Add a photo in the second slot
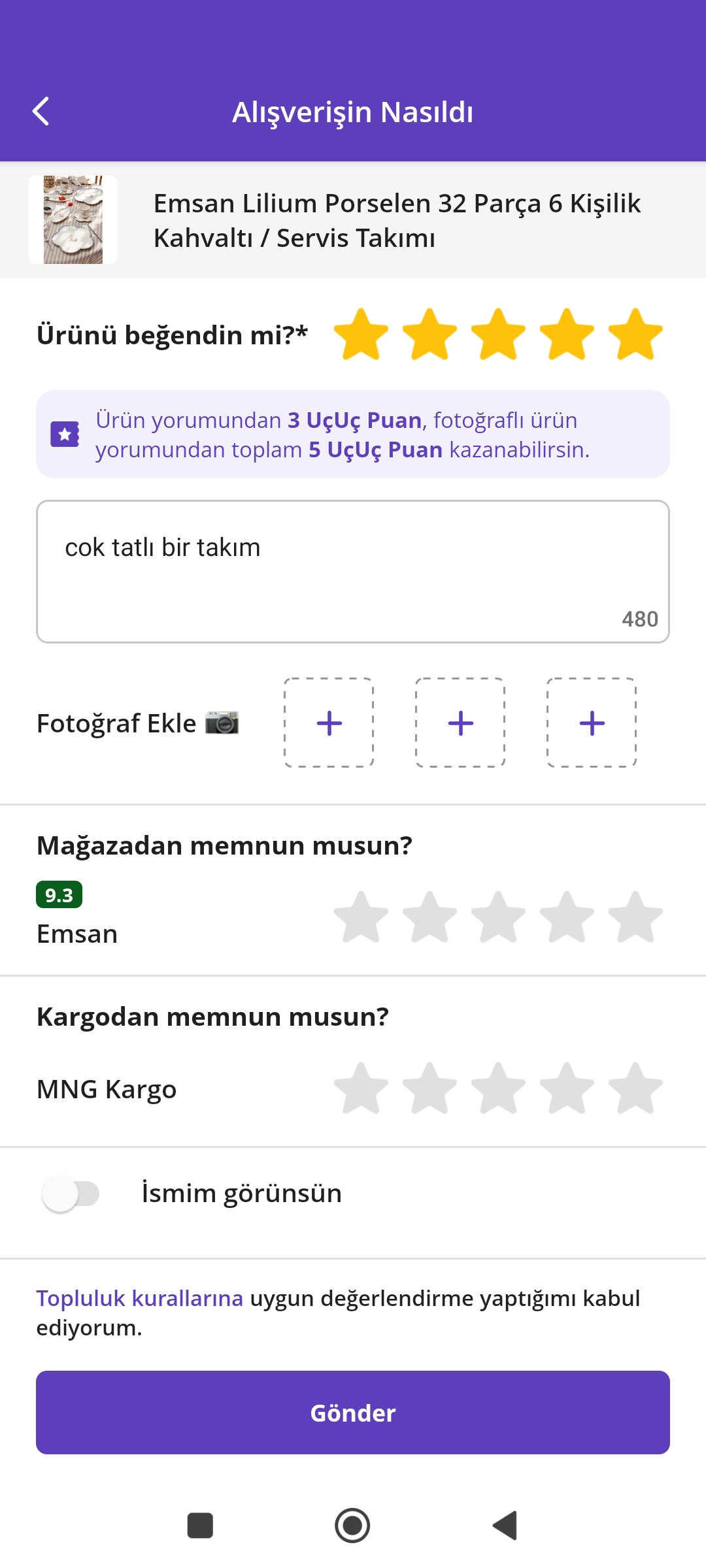The image size is (706, 1568). [460, 723]
